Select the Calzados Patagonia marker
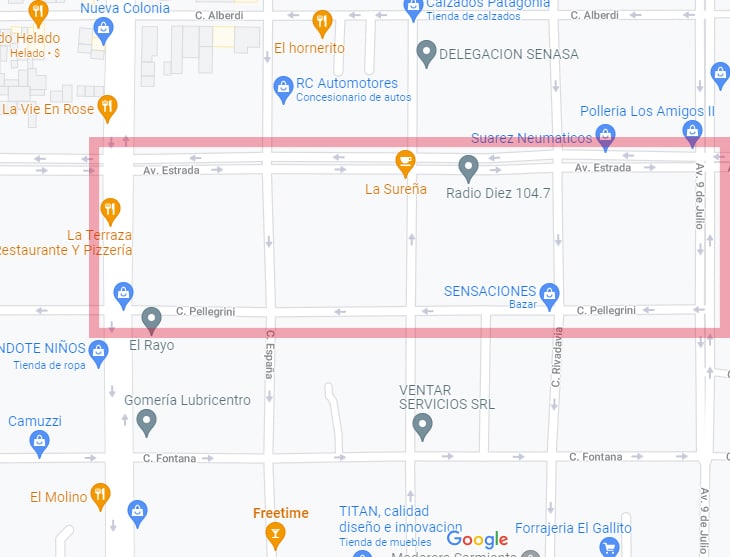This screenshot has height=557, width=730. pos(413,8)
